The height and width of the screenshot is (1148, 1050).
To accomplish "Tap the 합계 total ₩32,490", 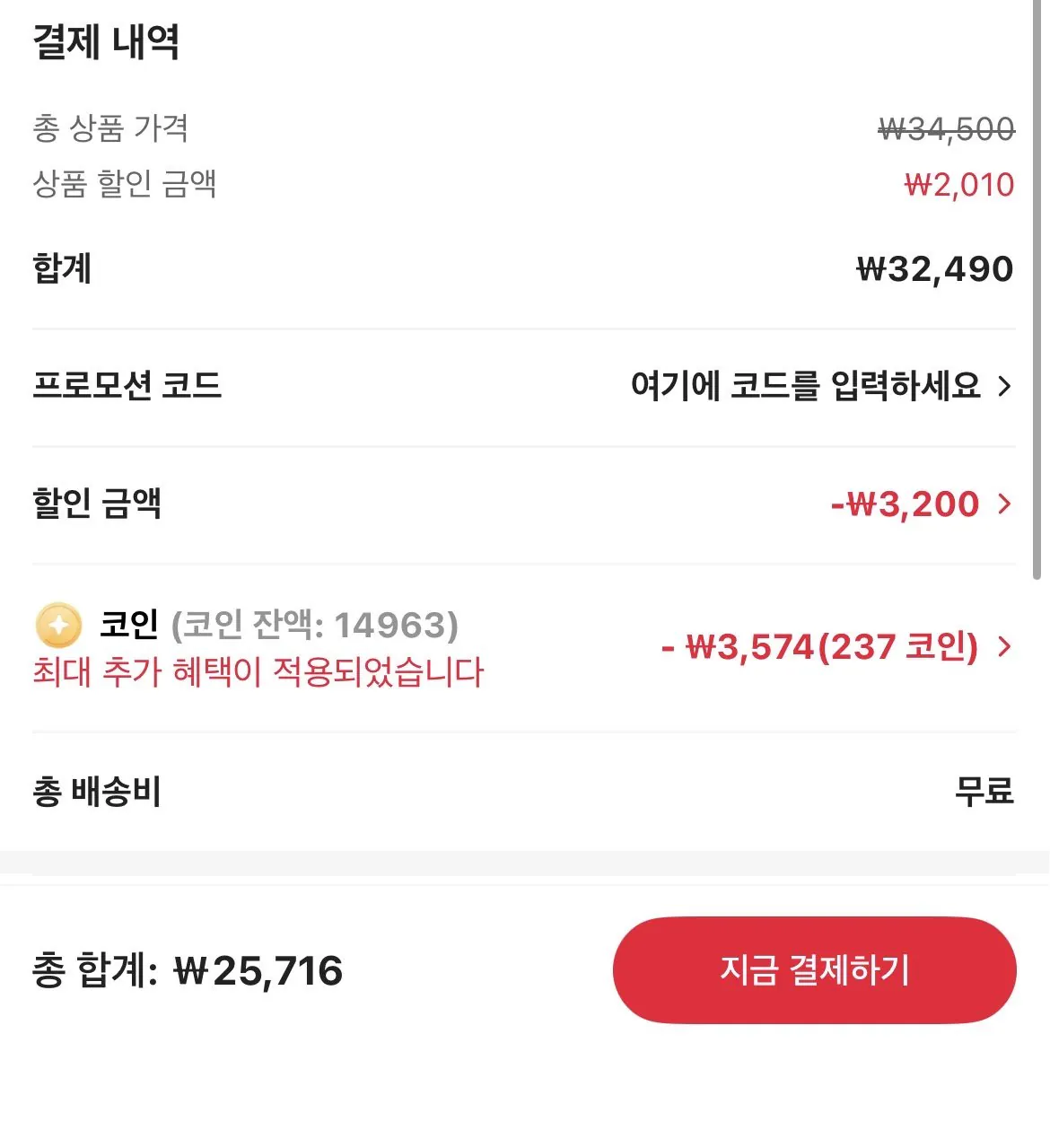I will pyautogui.click(x=932, y=268).
